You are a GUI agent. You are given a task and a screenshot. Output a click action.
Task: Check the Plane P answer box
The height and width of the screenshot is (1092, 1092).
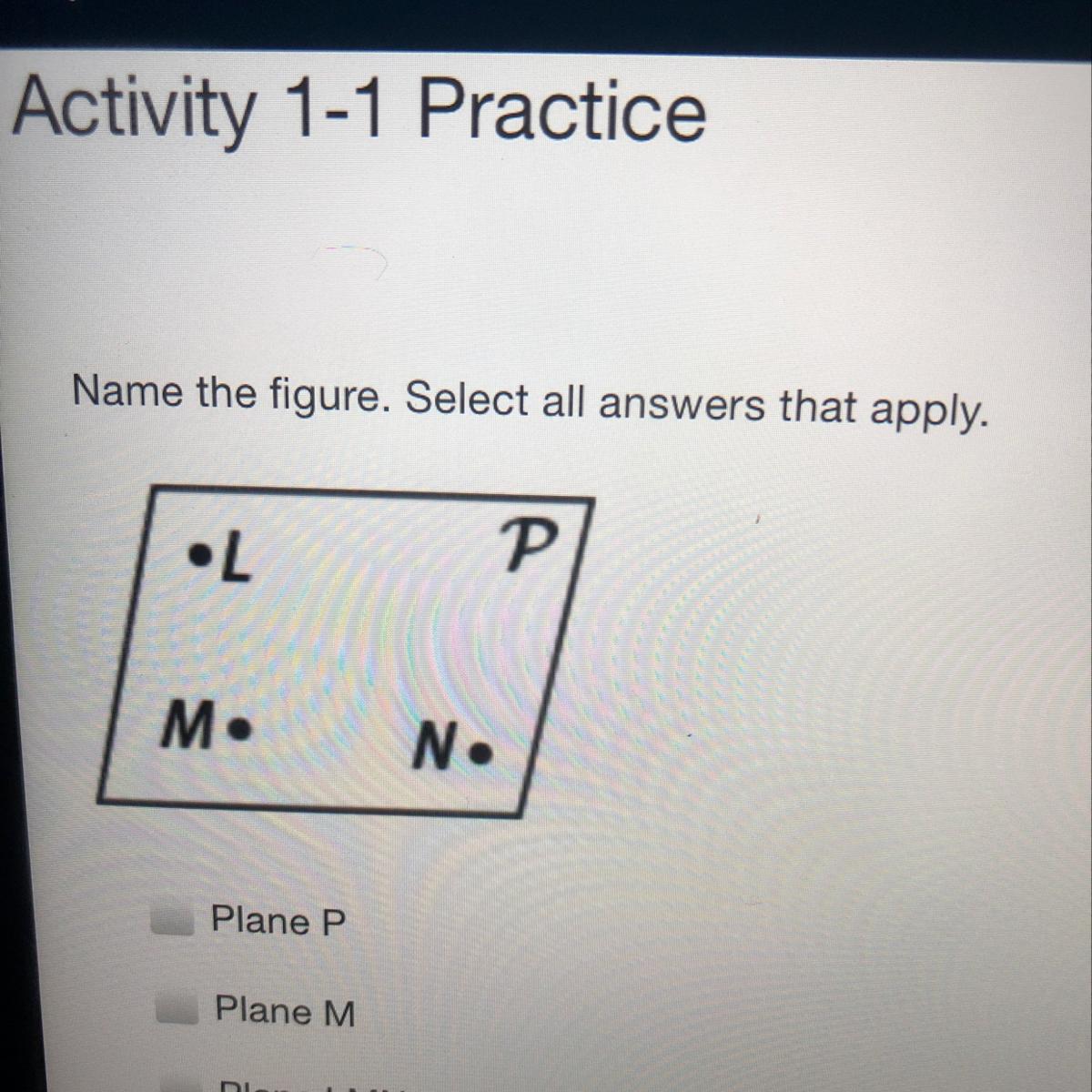click(x=172, y=921)
